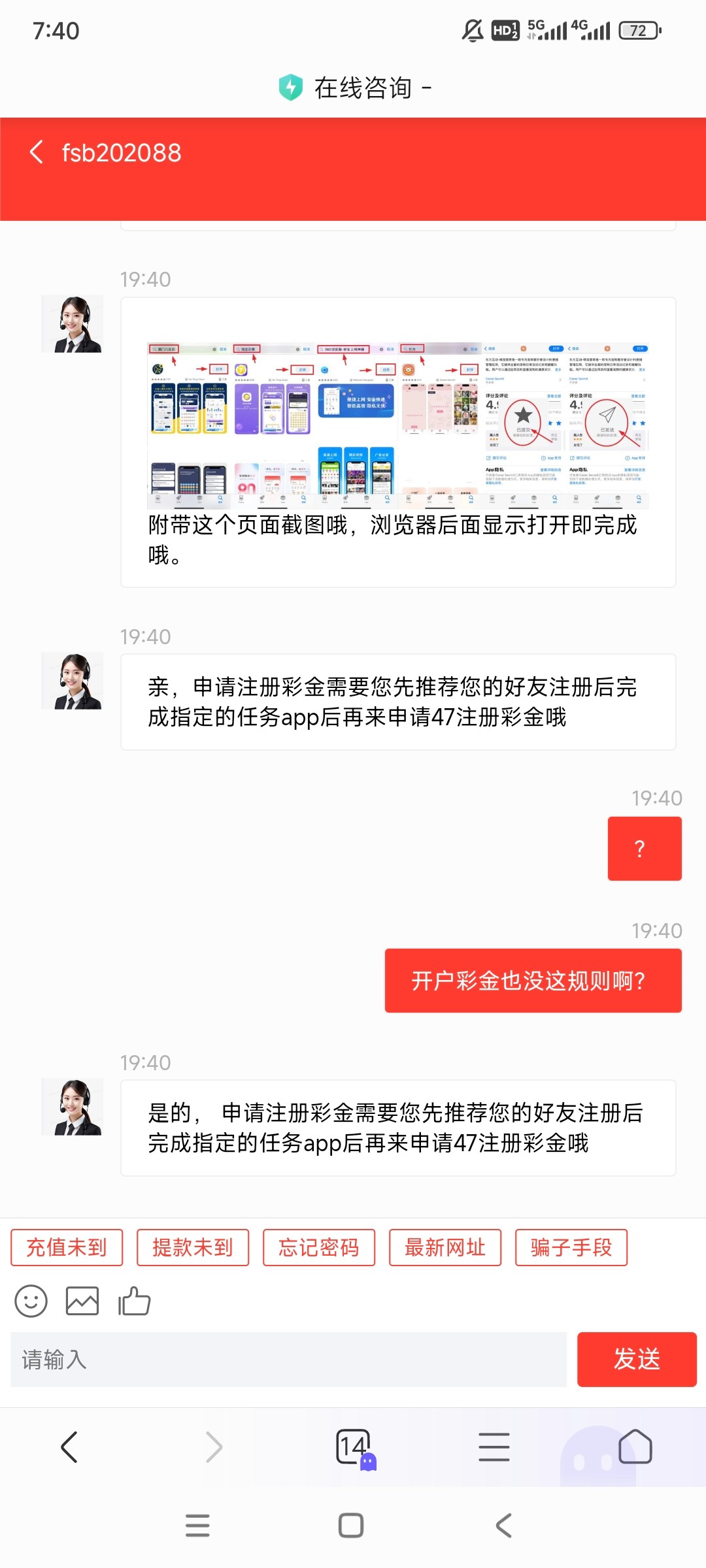Tap the thumbs-up rating icon
The width and height of the screenshot is (706, 1568).
[134, 1301]
